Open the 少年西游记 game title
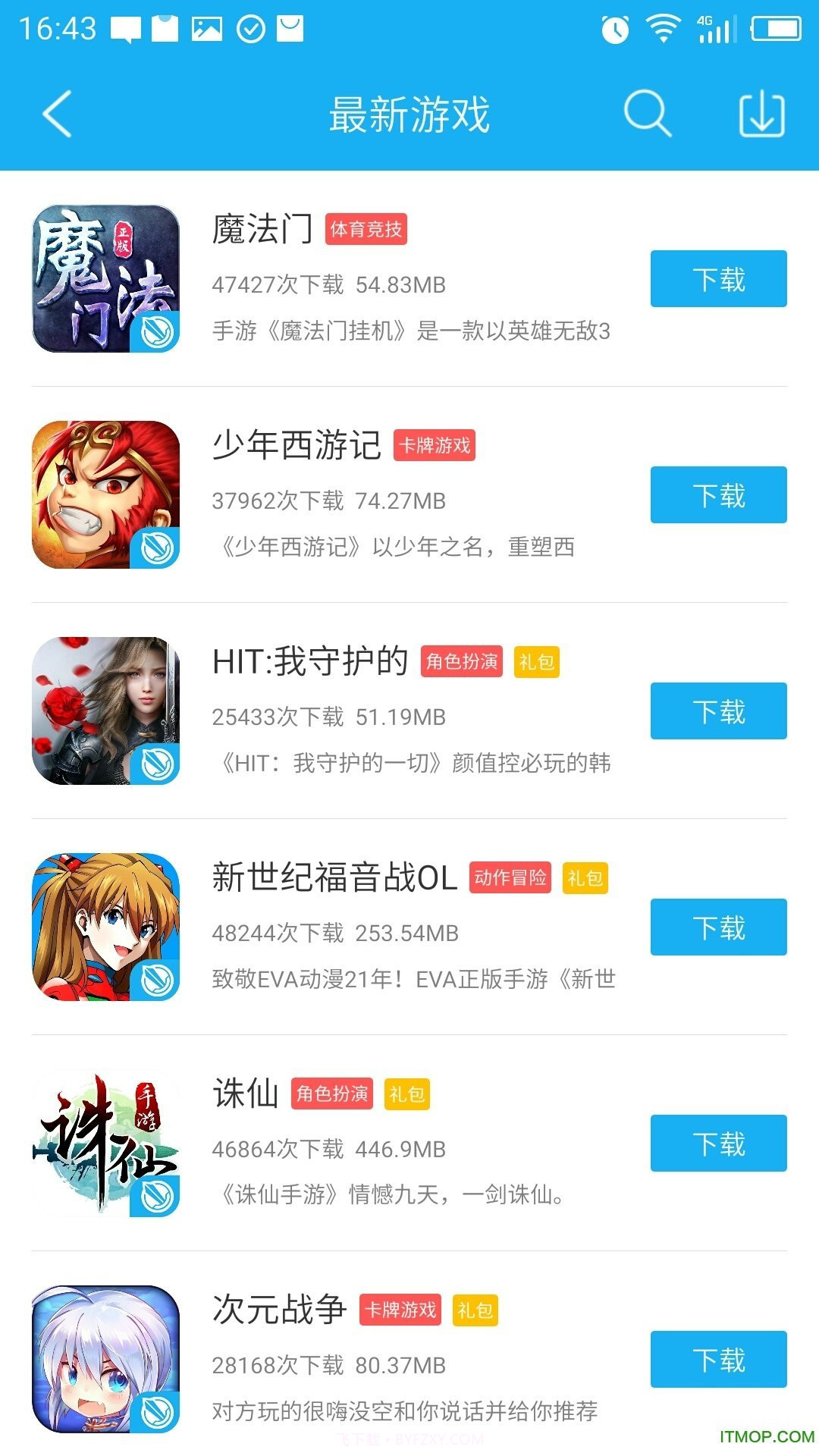Viewport: 819px width, 1456px height. [295, 446]
